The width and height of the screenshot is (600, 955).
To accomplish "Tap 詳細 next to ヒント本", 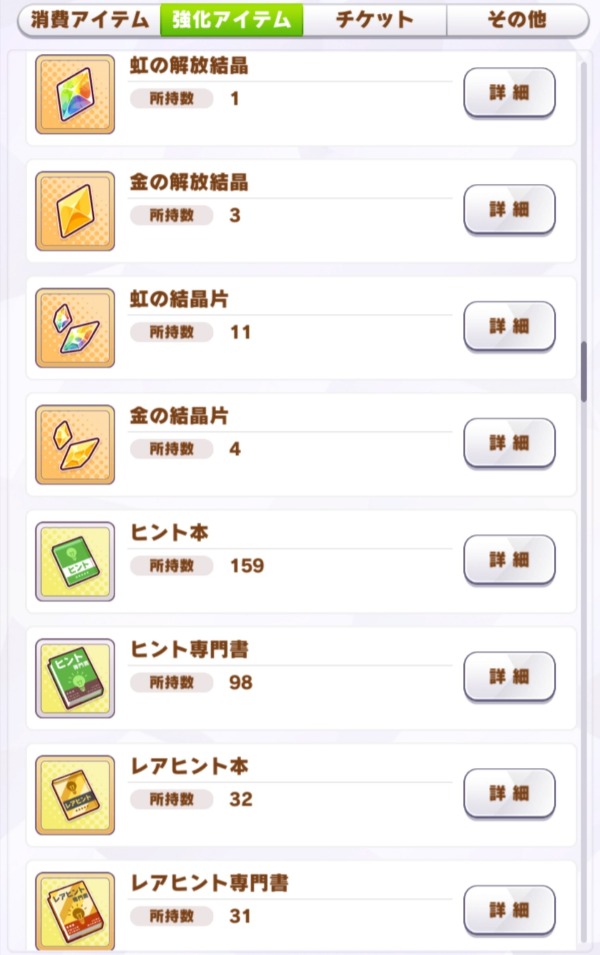I will tap(509, 560).
